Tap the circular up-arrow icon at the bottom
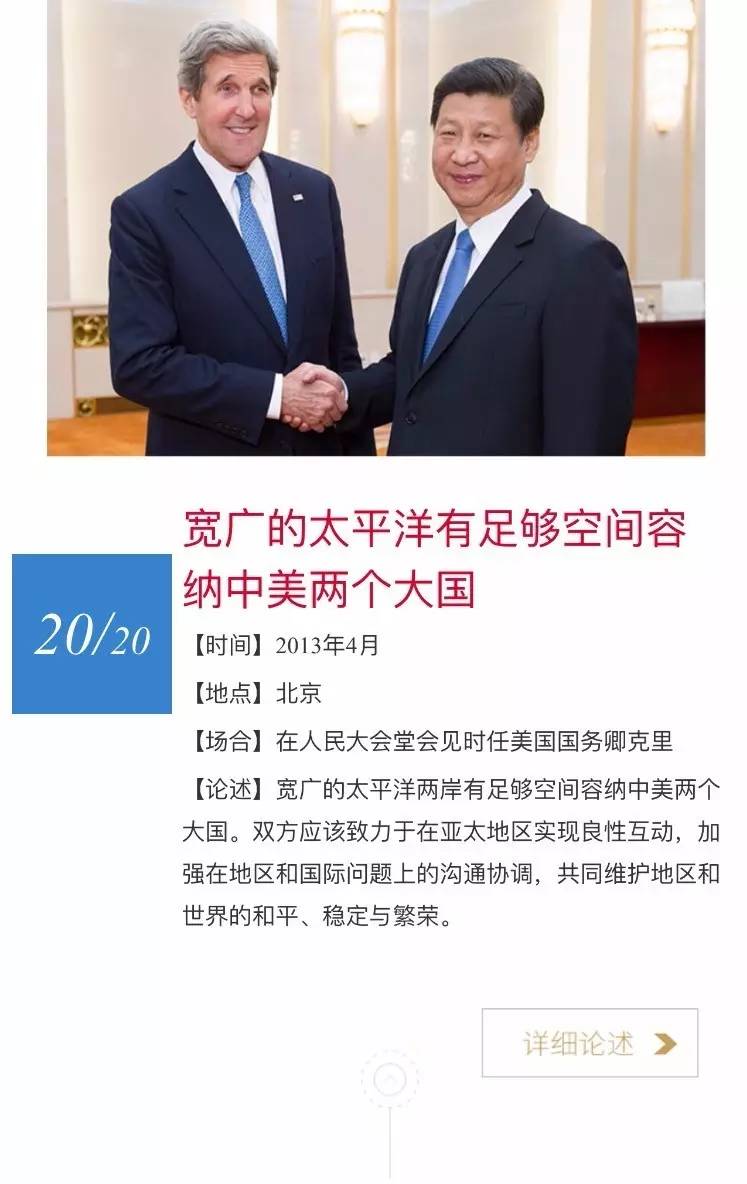This screenshot has height=1184, width=747. coord(390,1079)
